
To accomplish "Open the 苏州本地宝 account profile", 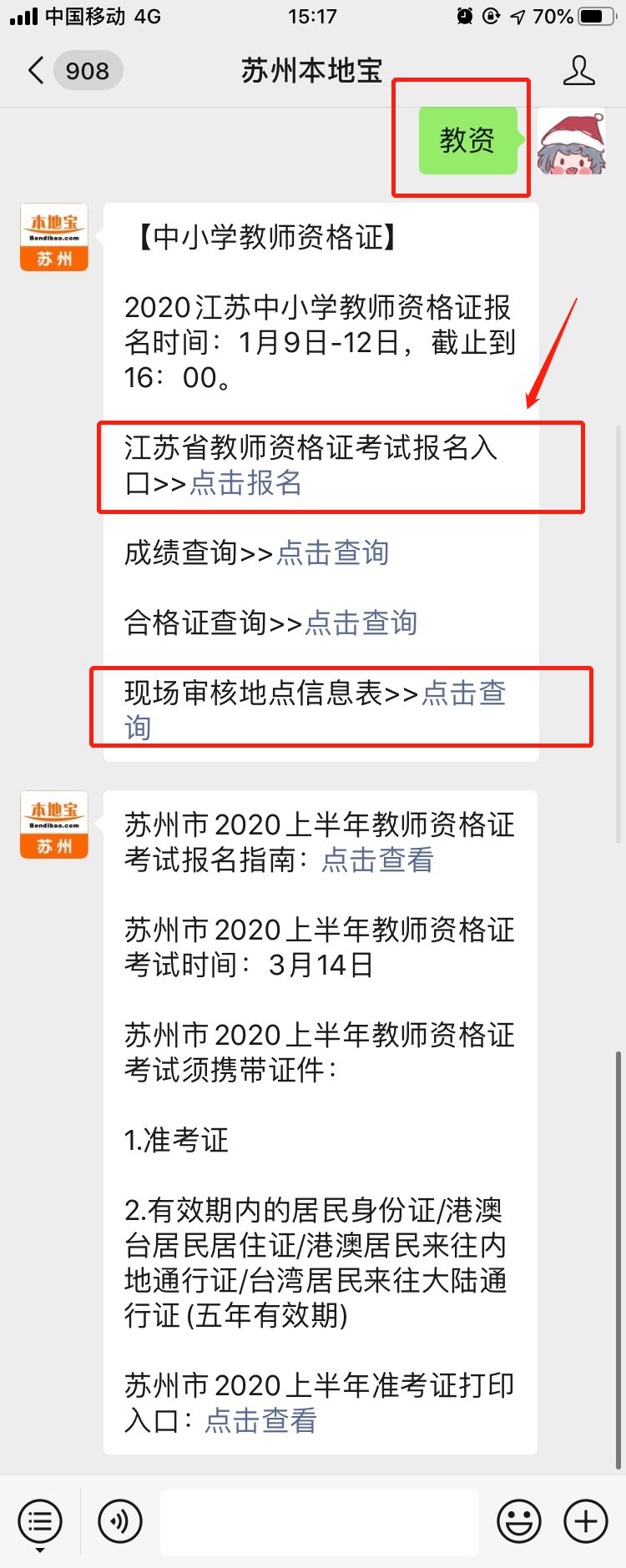I will point(578,71).
